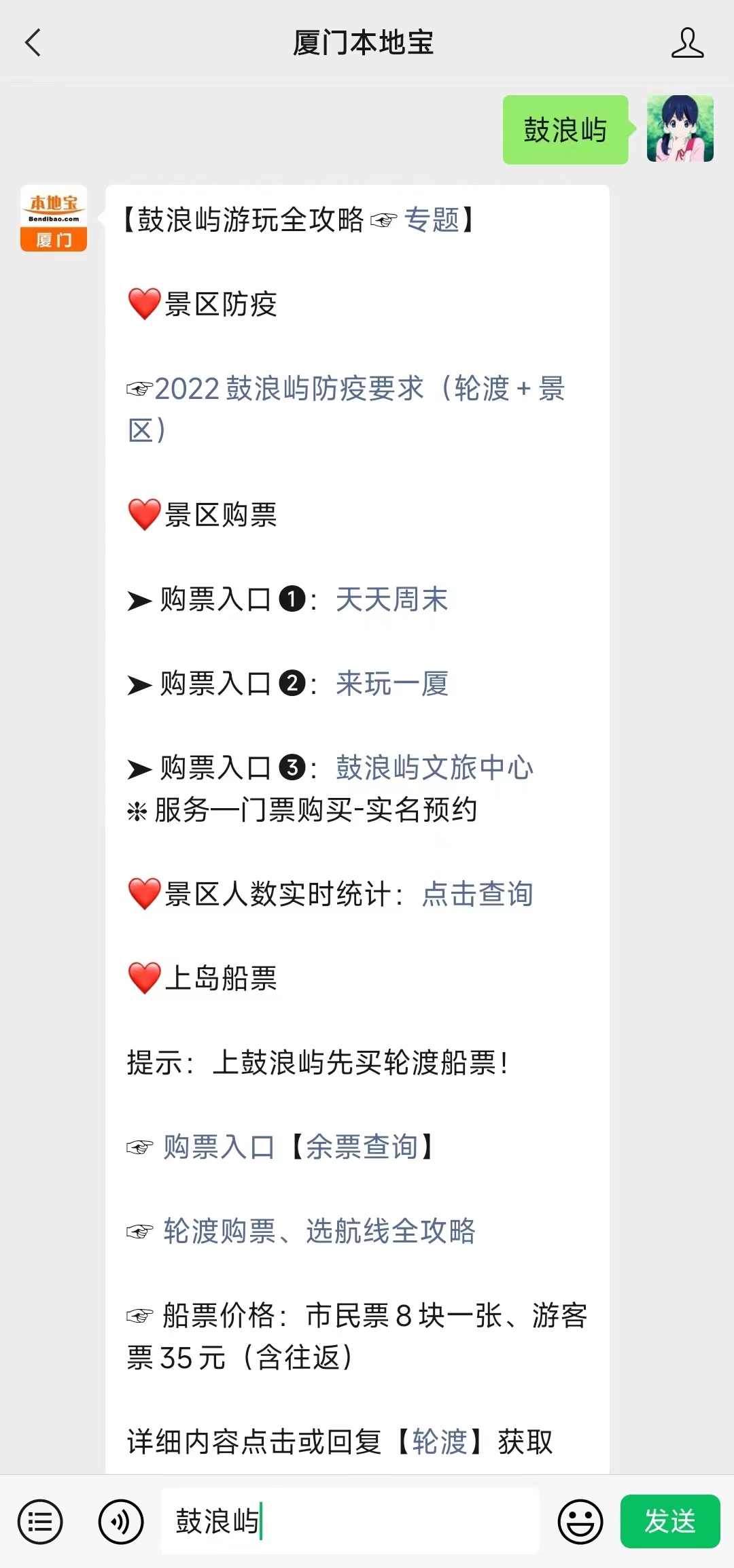Tap the 轮渡 keyword link

[x=440, y=1442]
